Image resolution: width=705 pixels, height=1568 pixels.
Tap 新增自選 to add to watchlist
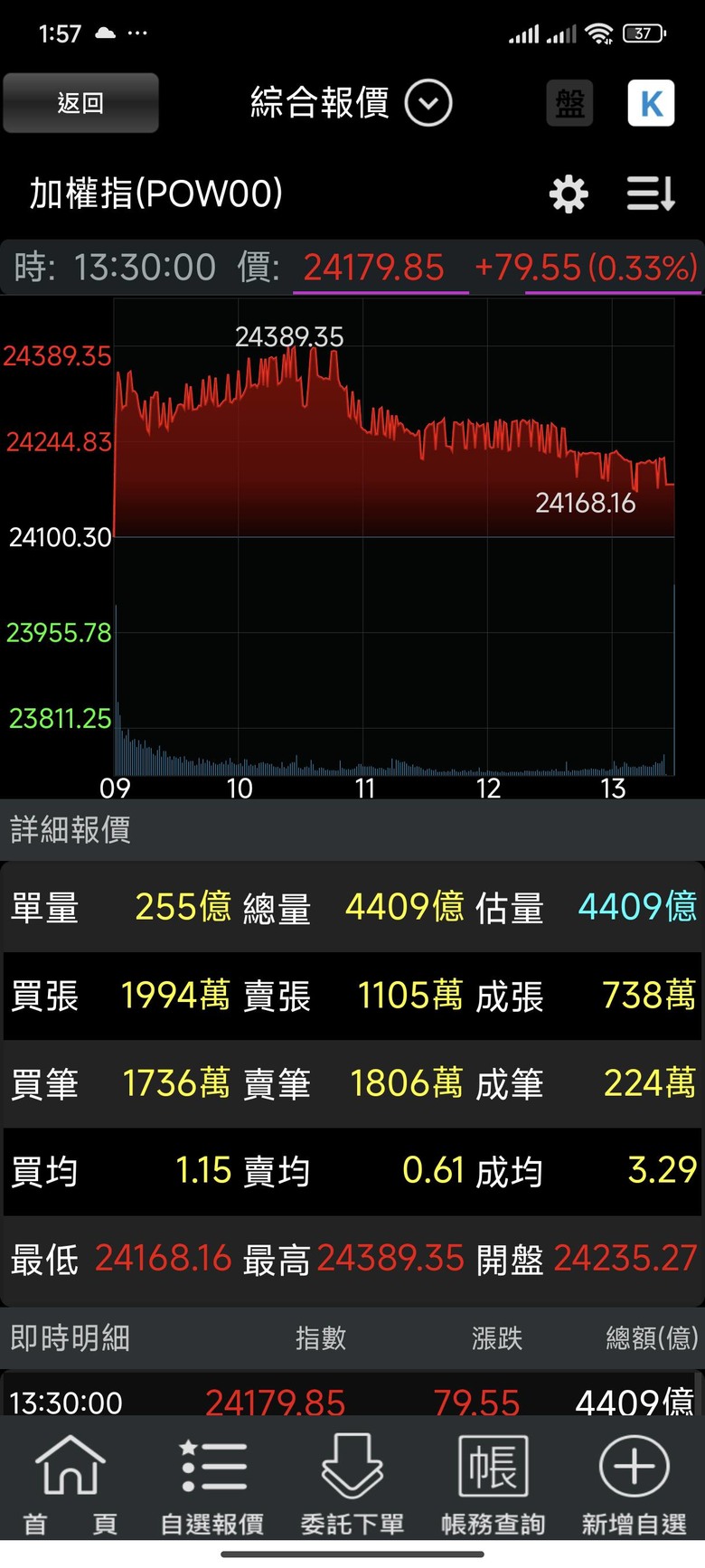[634, 1485]
